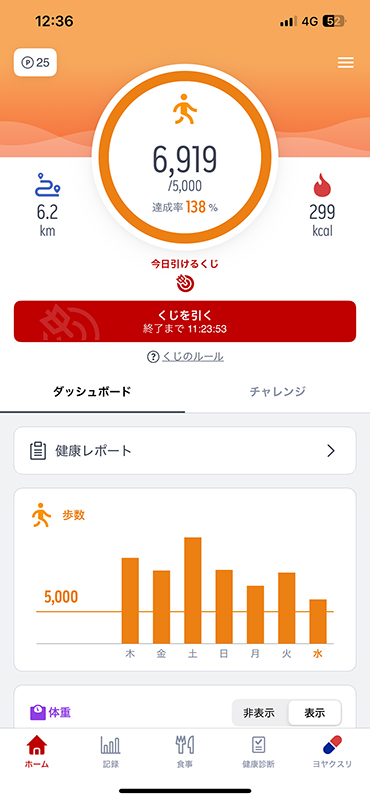The width and height of the screenshot is (370, 800).
Task: Open the 歩数 step chart card
Action: [185, 580]
